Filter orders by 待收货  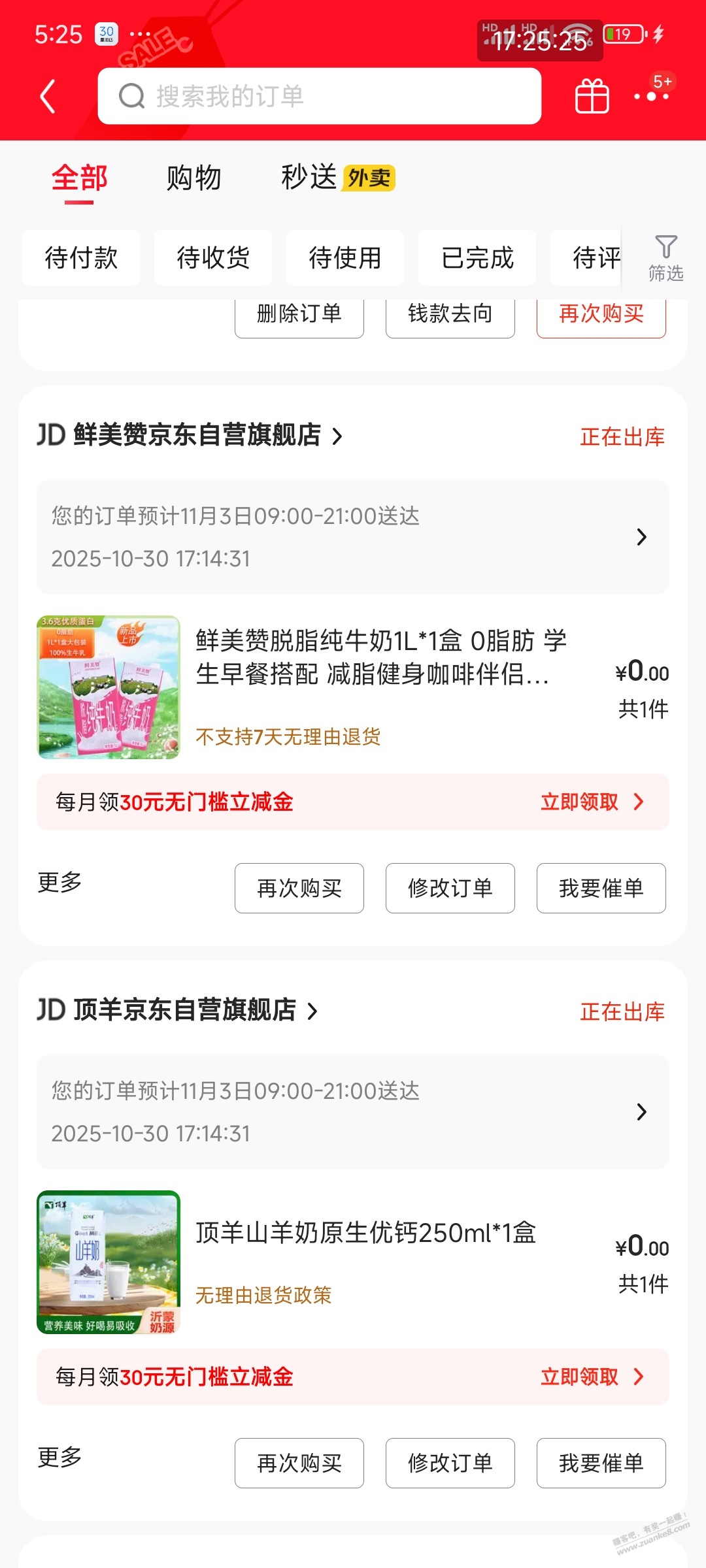pos(213,258)
